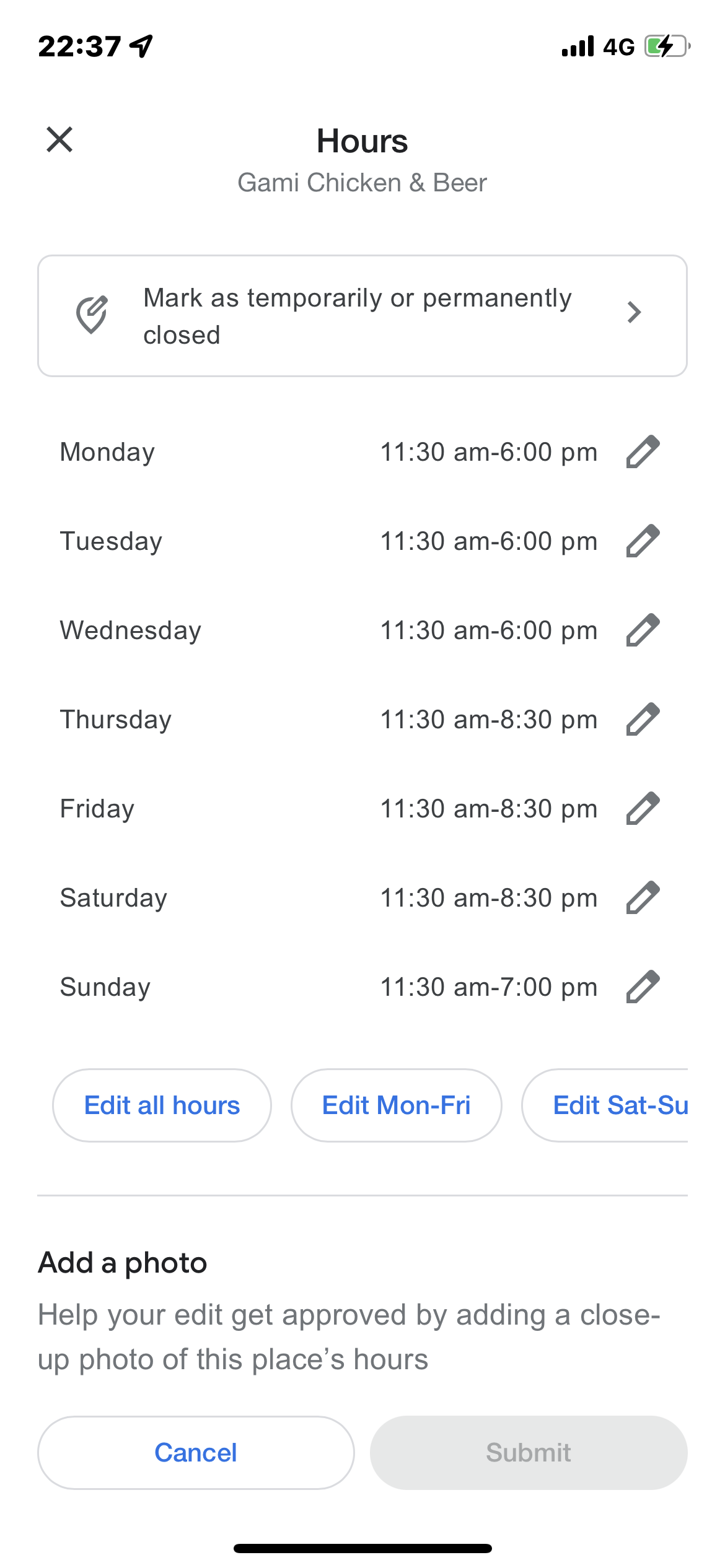
Task: Modify Saturday's opening hours
Action: [643, 897]
